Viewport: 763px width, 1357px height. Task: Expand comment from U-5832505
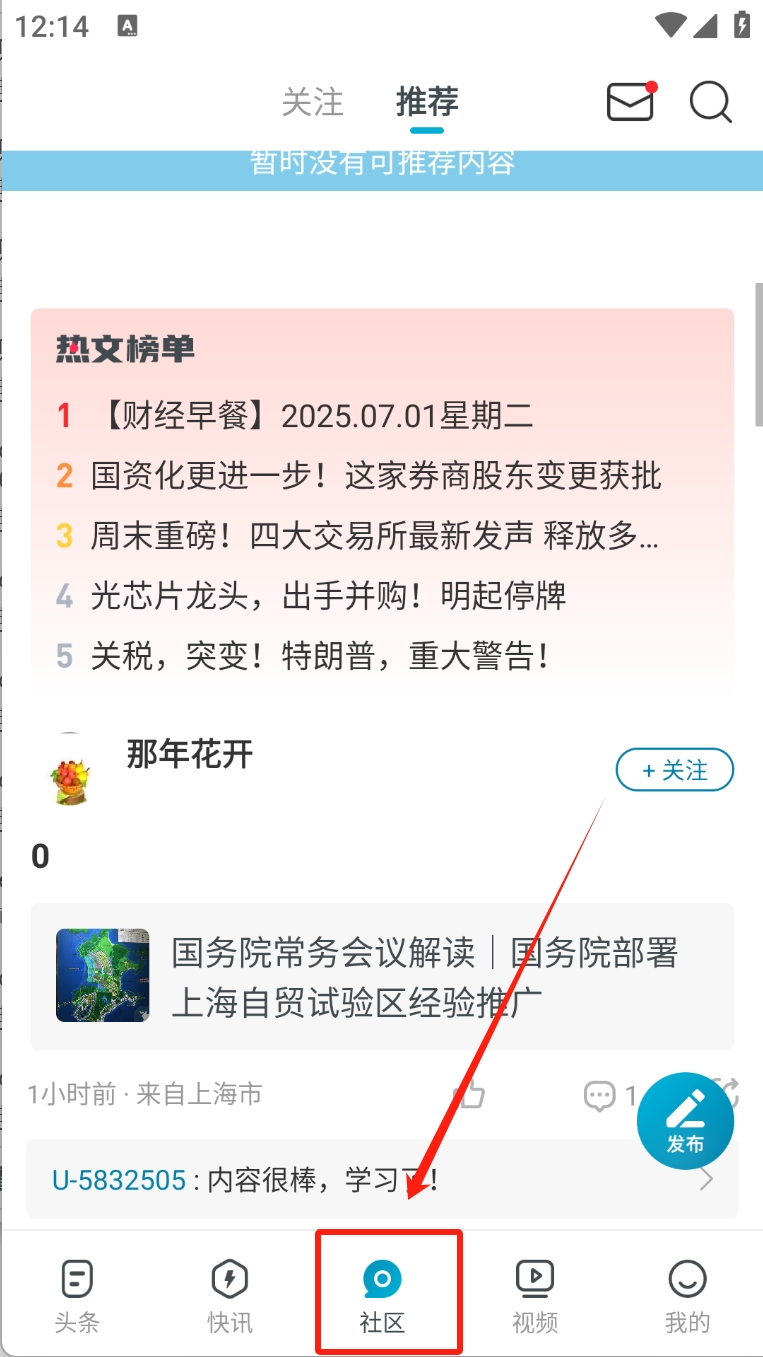(382, 1180)
